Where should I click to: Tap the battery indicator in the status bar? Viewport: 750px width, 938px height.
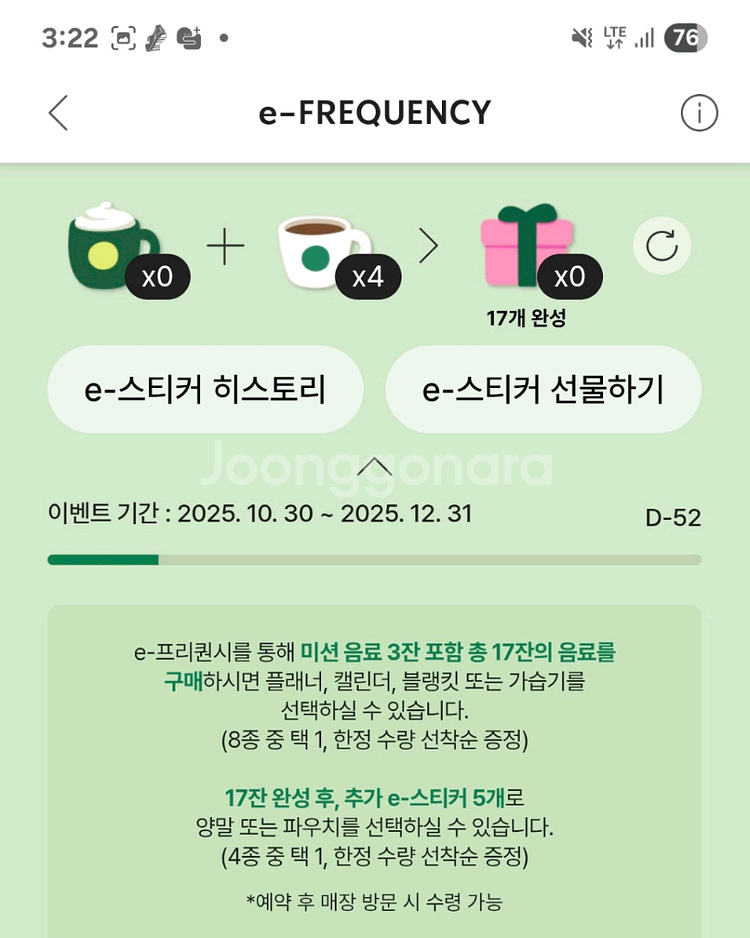tap(685, 37)
